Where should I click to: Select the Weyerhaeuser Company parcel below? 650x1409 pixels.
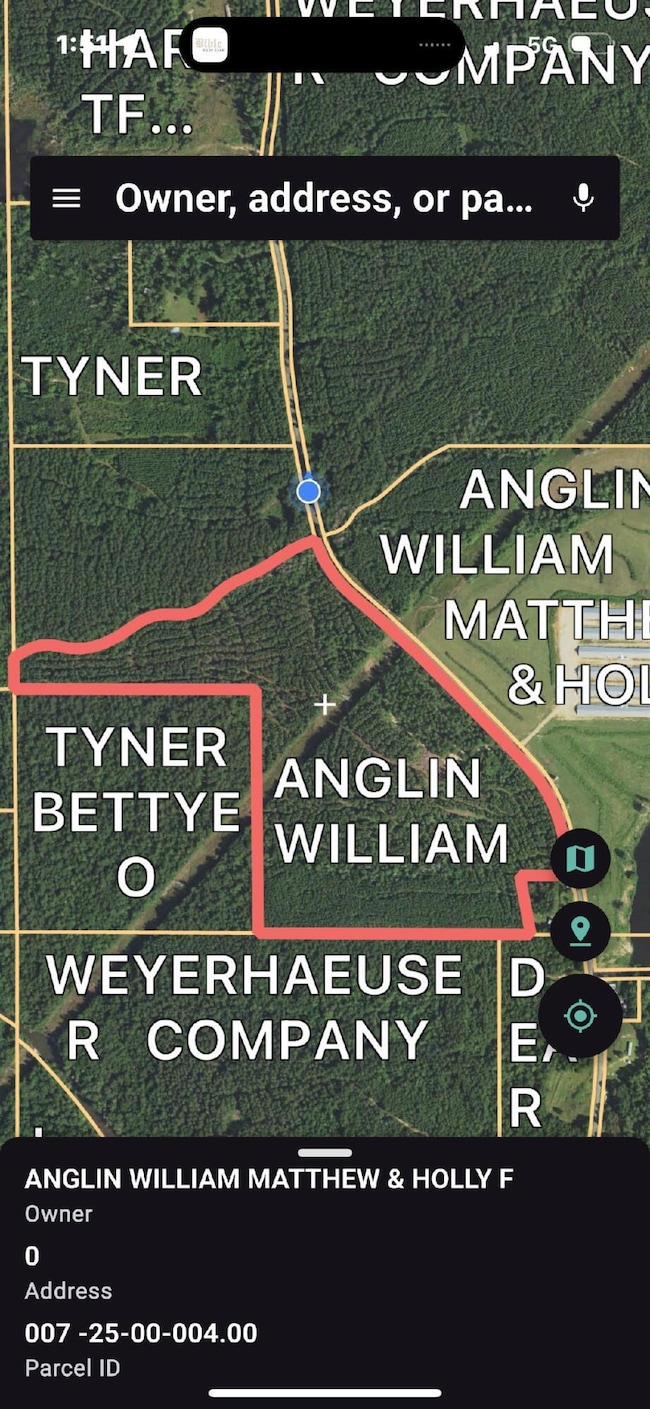point(255,1008)
